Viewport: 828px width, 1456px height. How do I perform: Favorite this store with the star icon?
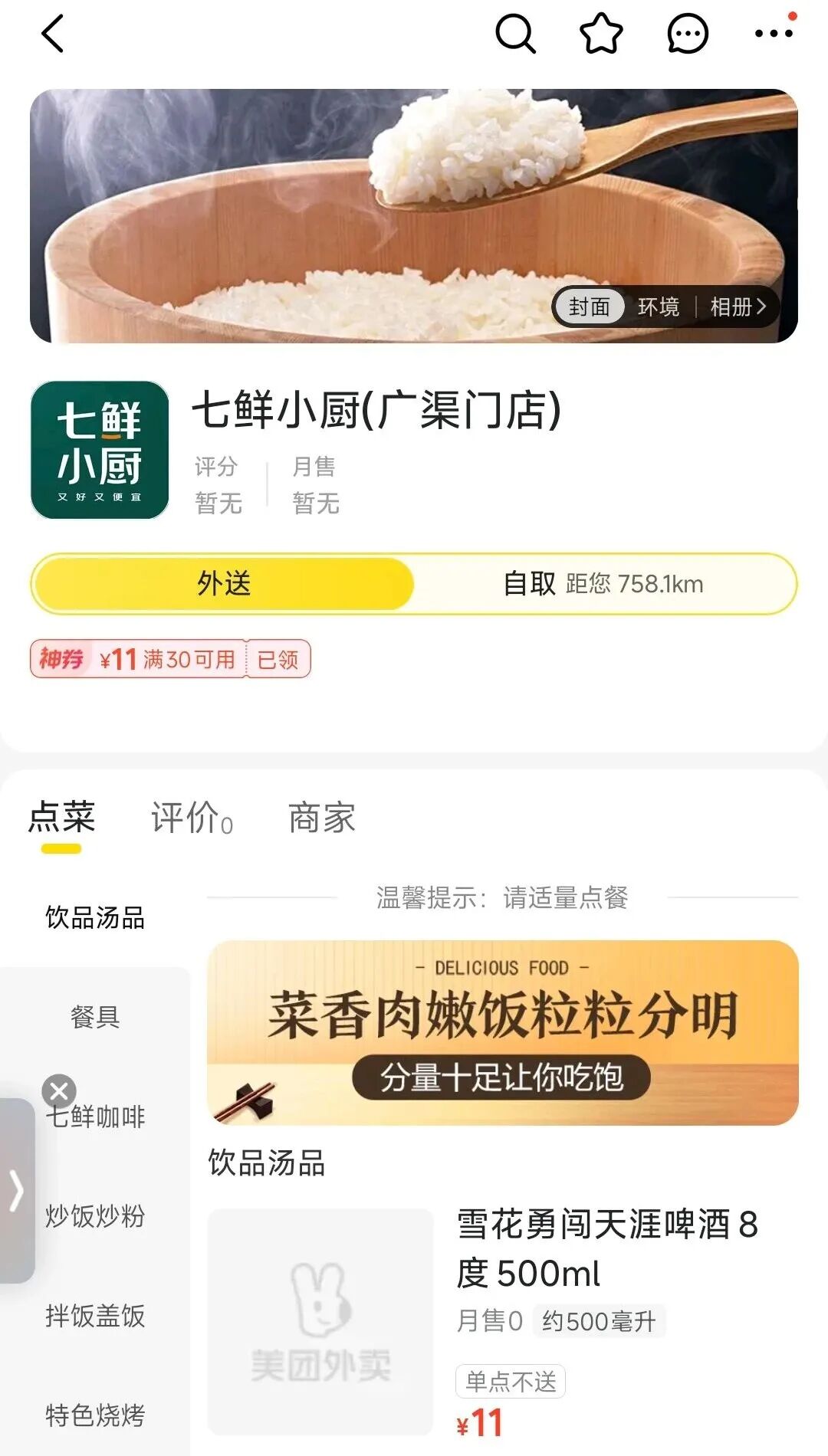click(x=601, y=34)
